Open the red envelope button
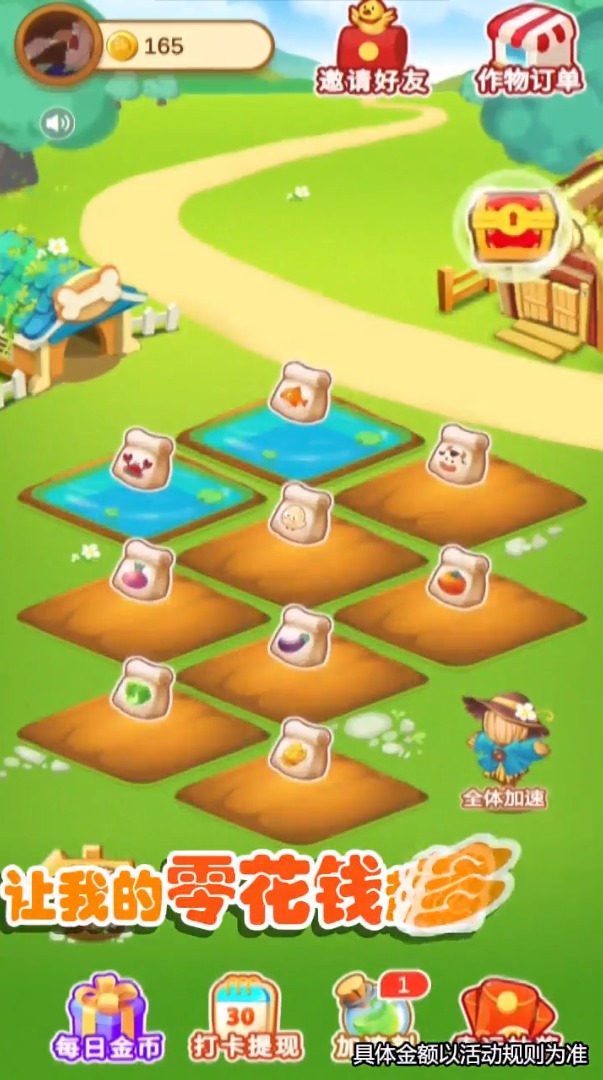The width and height of the screenshot is (603, 1080). point(507,1010)
